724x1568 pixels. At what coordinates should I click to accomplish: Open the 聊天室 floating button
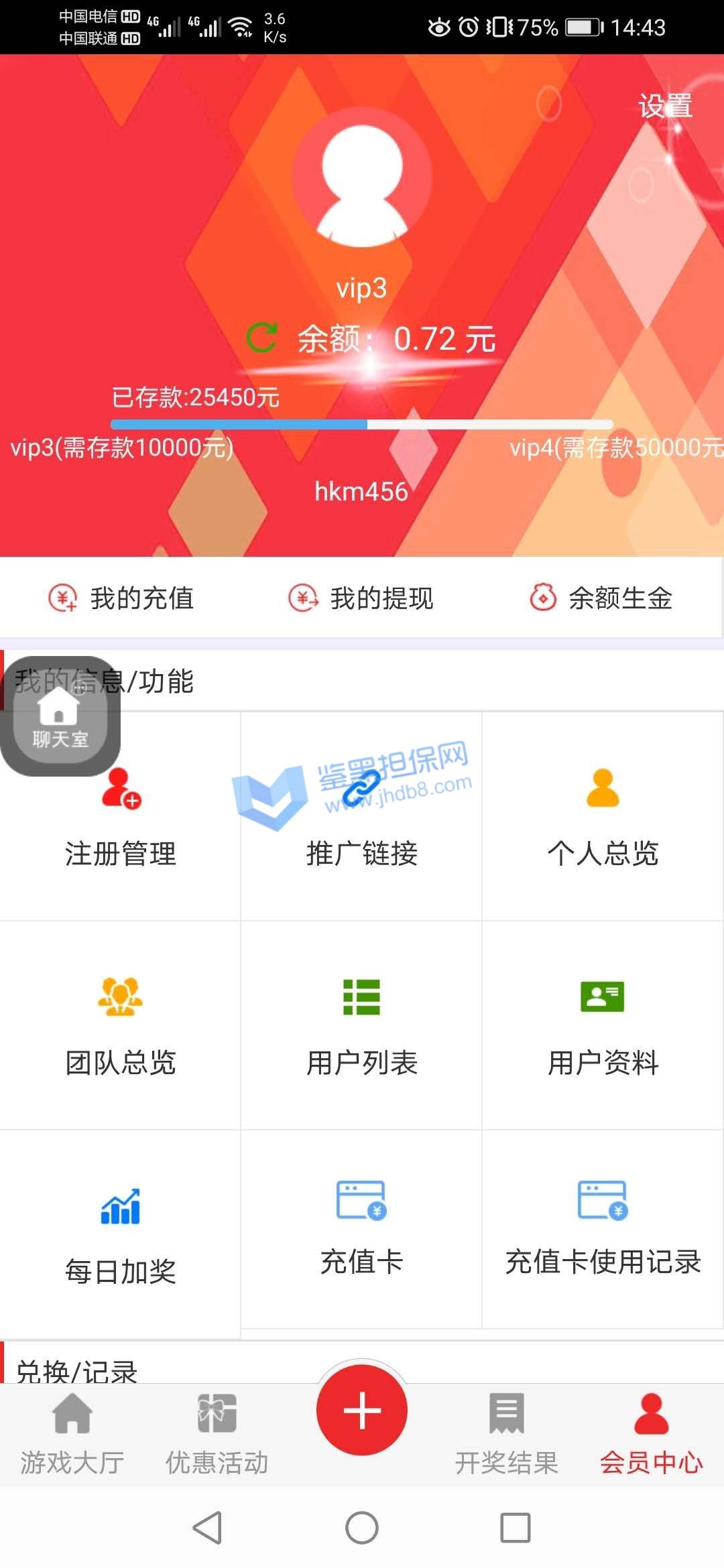(x=60, y=717)
